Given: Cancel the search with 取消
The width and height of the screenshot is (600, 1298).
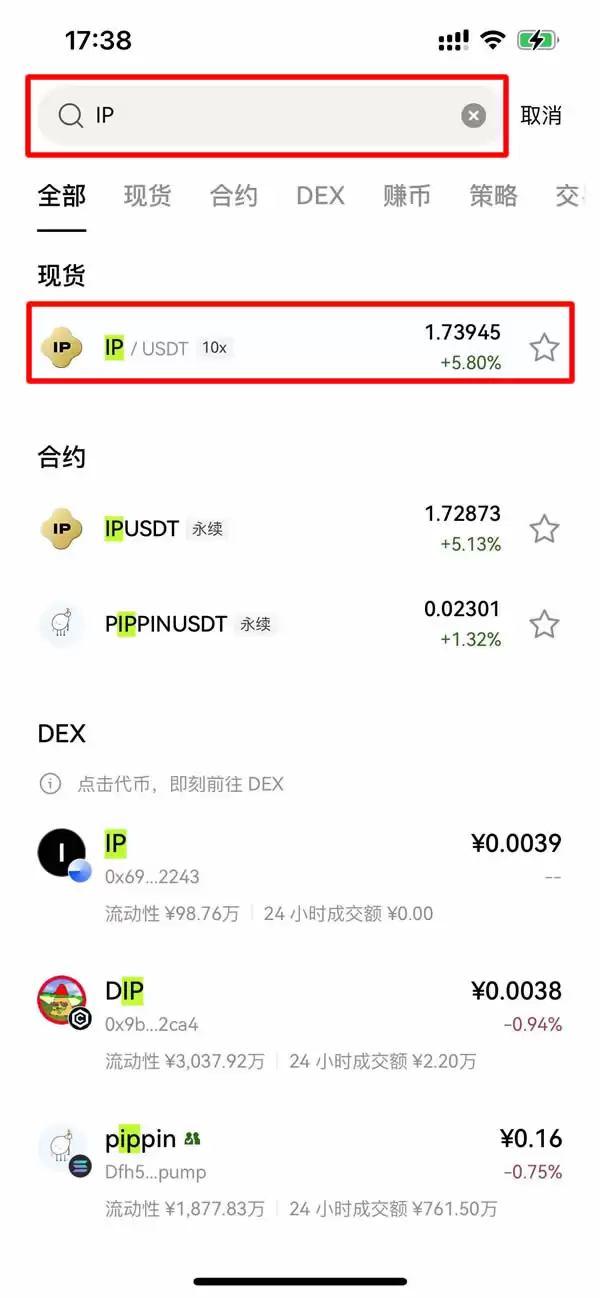Looking at the screenshot, I should pos(541,116).
